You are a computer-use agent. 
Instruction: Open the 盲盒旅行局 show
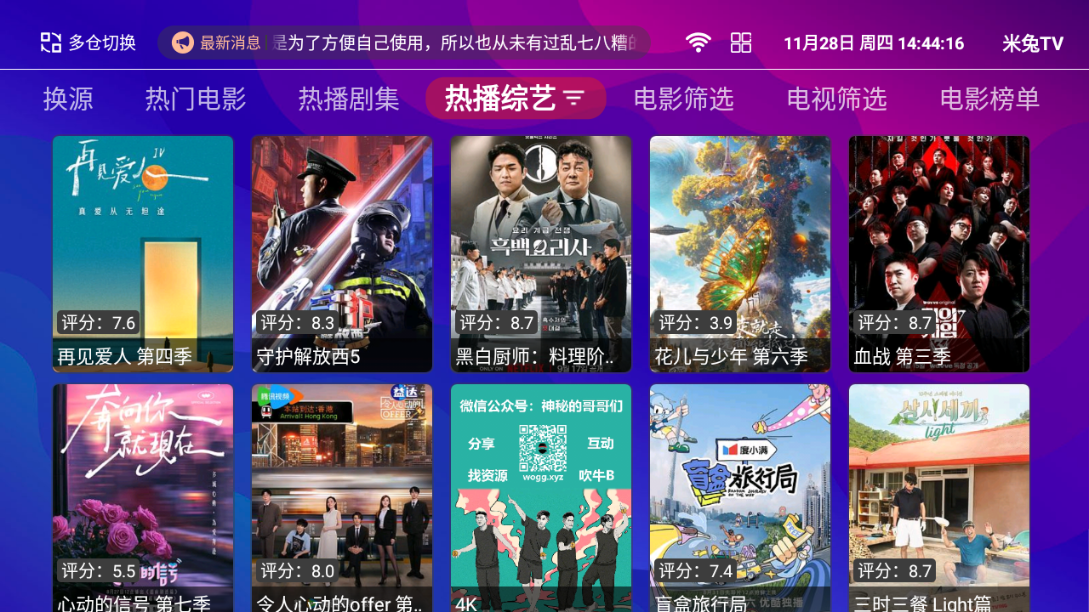click(x=740, y=497)
